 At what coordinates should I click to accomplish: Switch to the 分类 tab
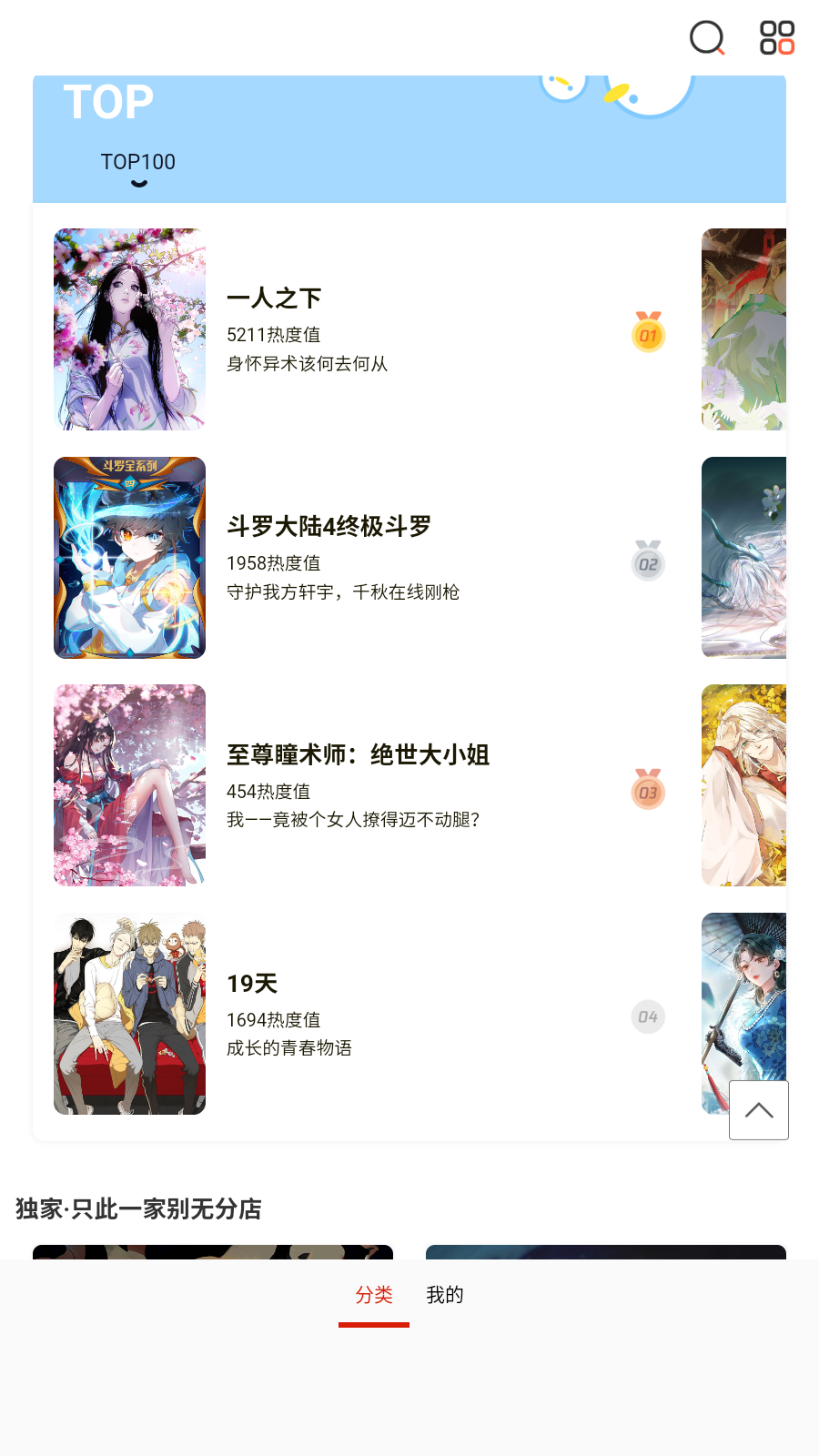coord(374,1295)
